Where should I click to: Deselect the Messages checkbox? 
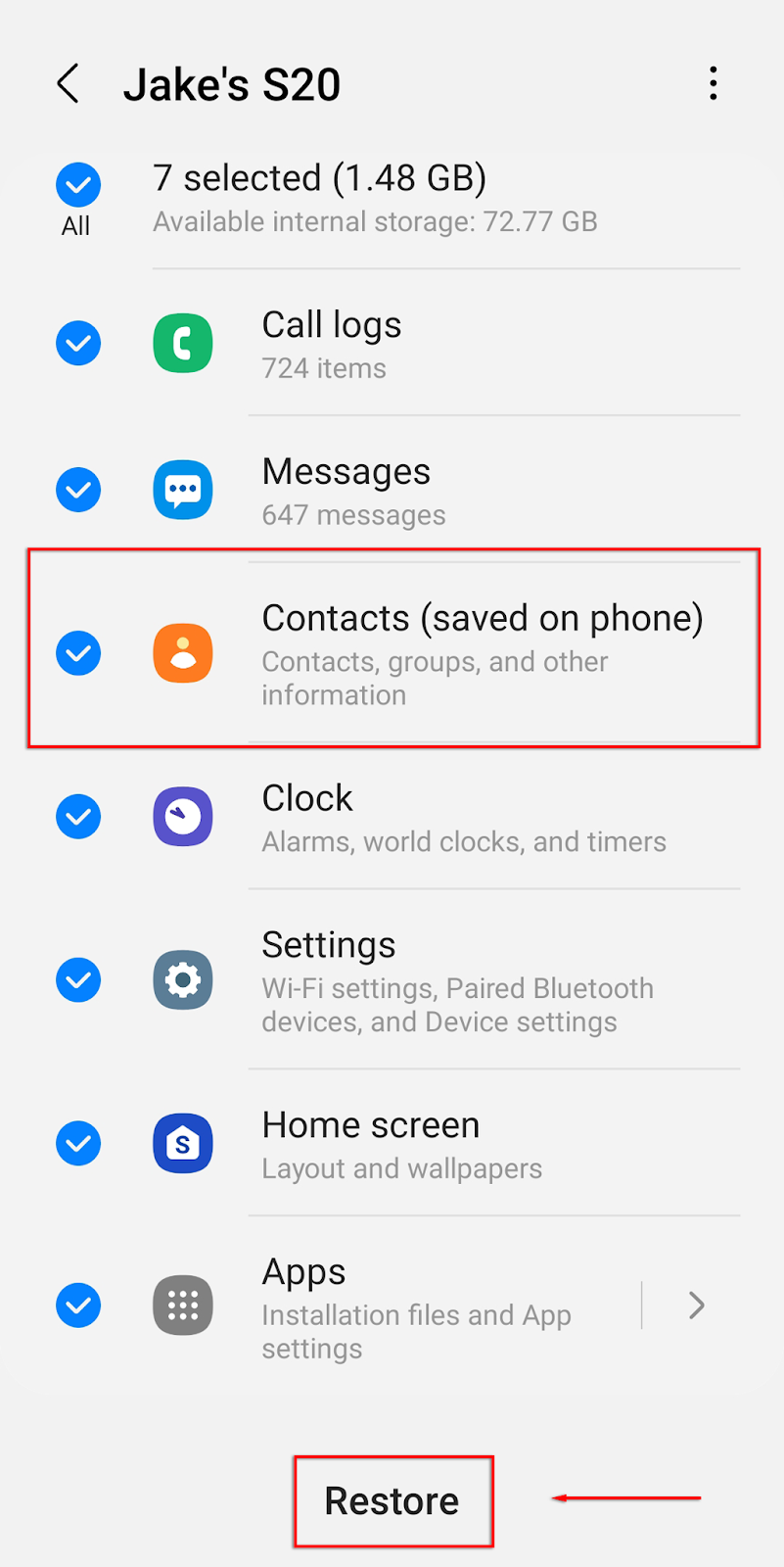[78, 490]
